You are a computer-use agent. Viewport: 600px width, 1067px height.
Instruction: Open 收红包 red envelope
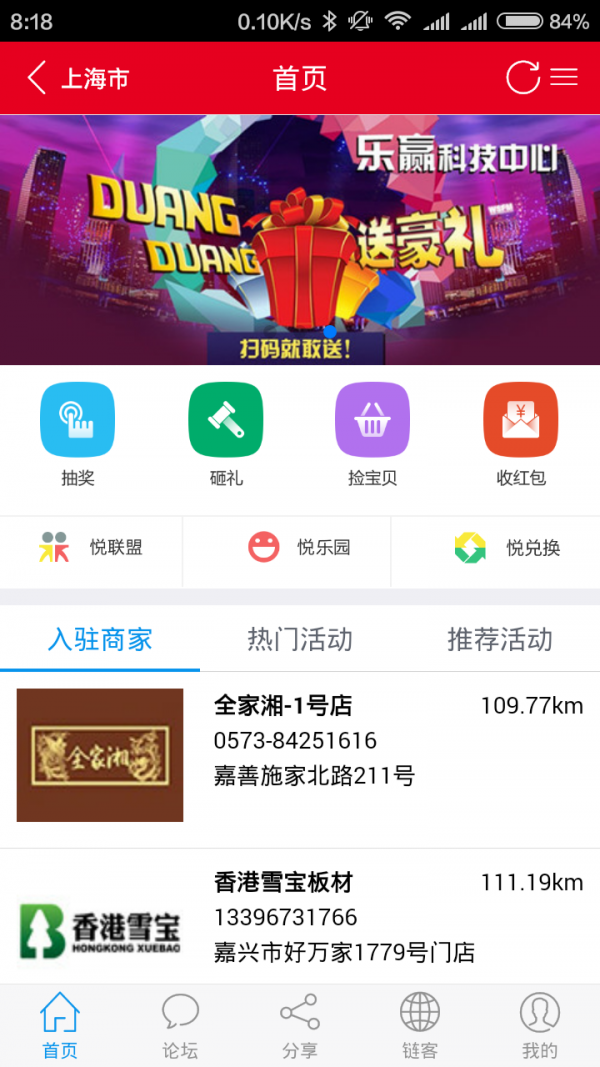pos(521,420)
